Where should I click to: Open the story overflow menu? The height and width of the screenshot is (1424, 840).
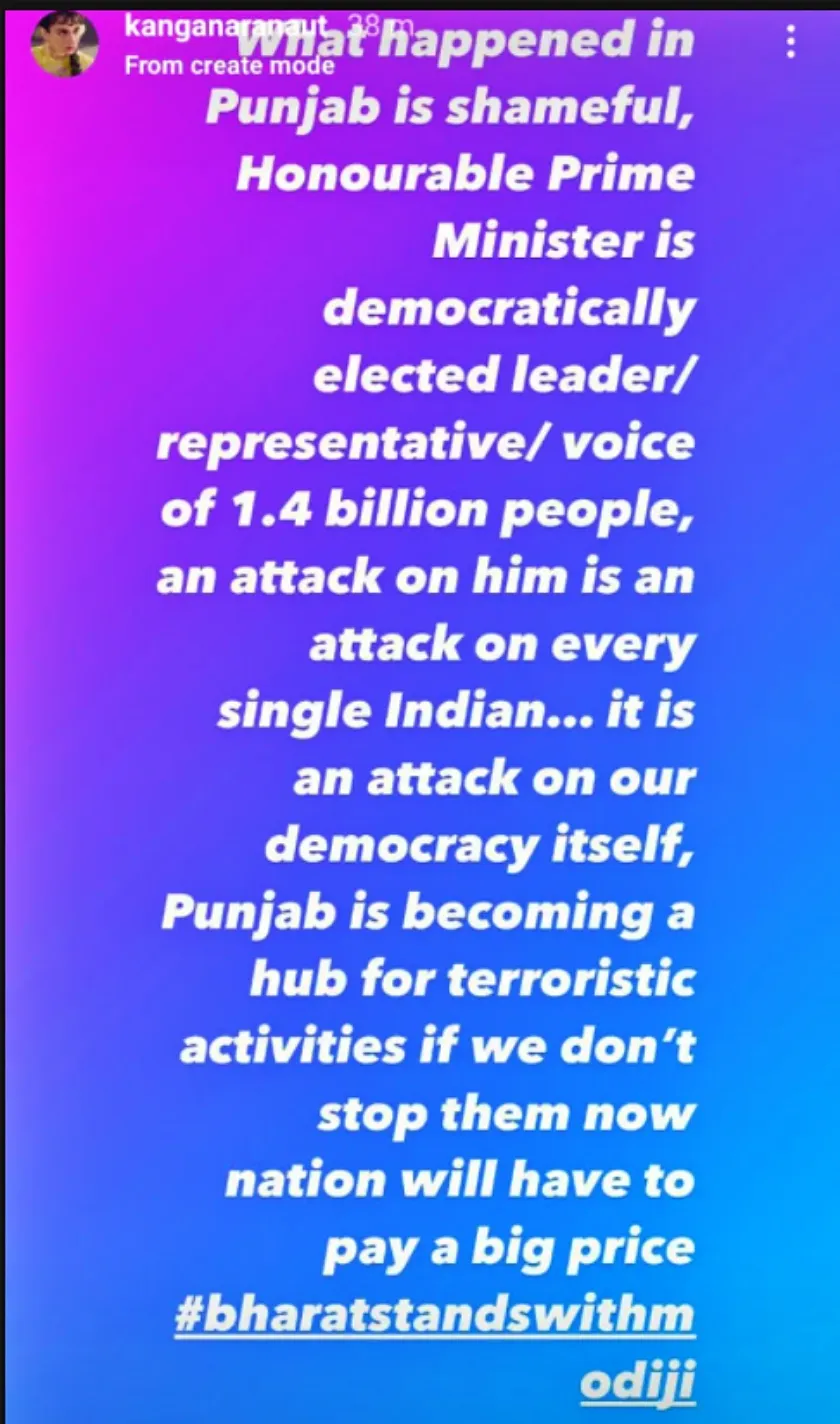point(790,41)
